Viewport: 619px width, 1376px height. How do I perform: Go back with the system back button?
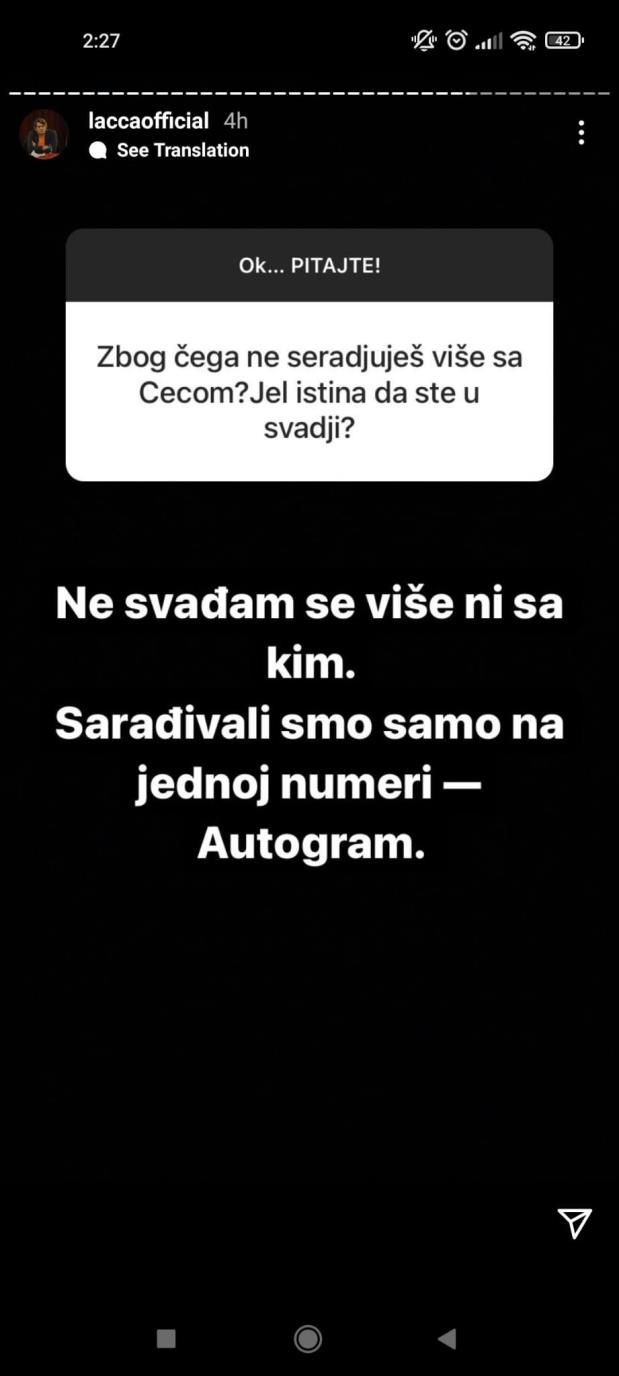click(x=447, y=1338)
